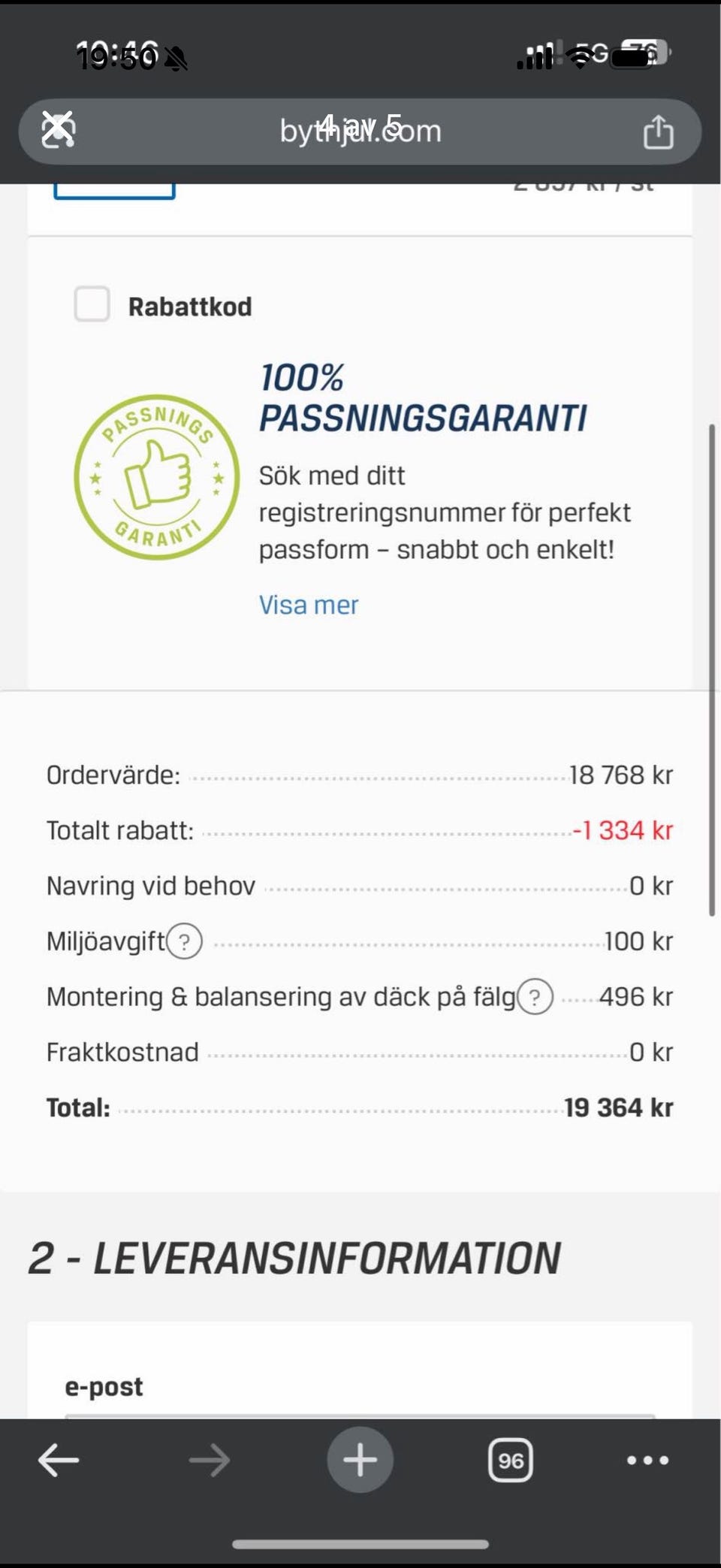Show info about Miljöavgift
The image size is (721, 1568).
184,941
